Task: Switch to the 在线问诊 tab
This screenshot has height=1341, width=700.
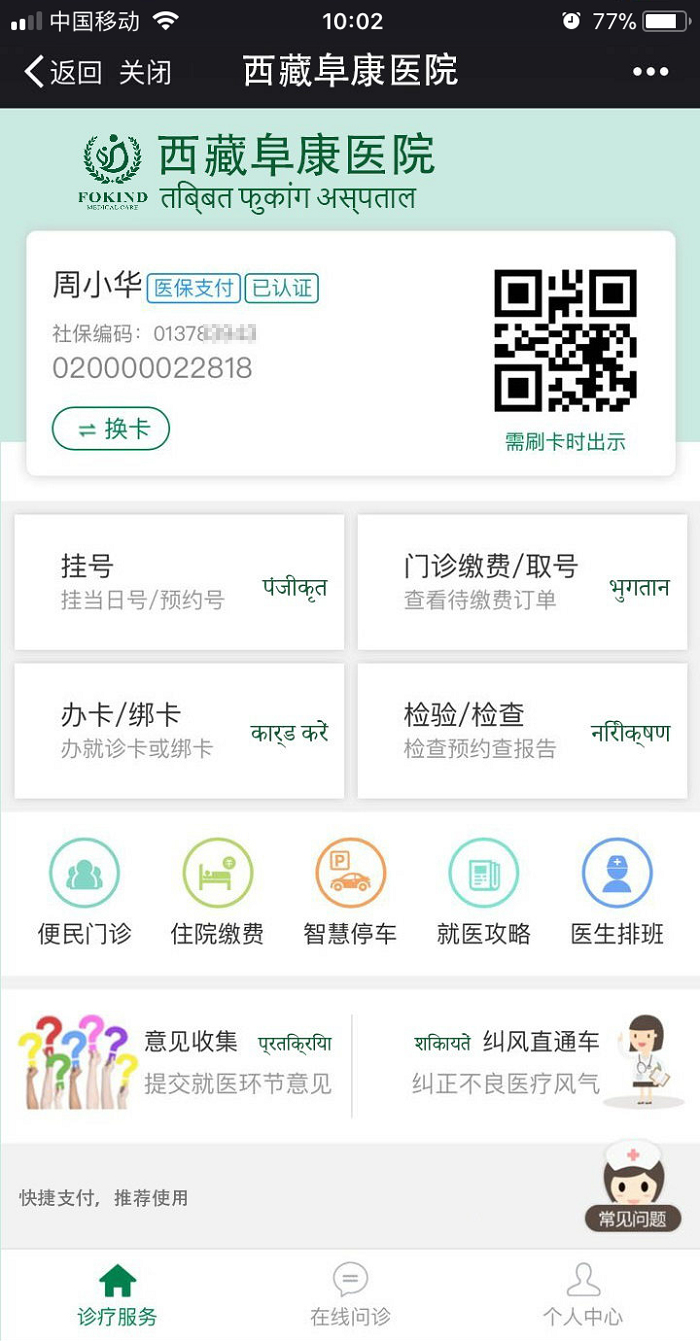Action: [350, 1295]
